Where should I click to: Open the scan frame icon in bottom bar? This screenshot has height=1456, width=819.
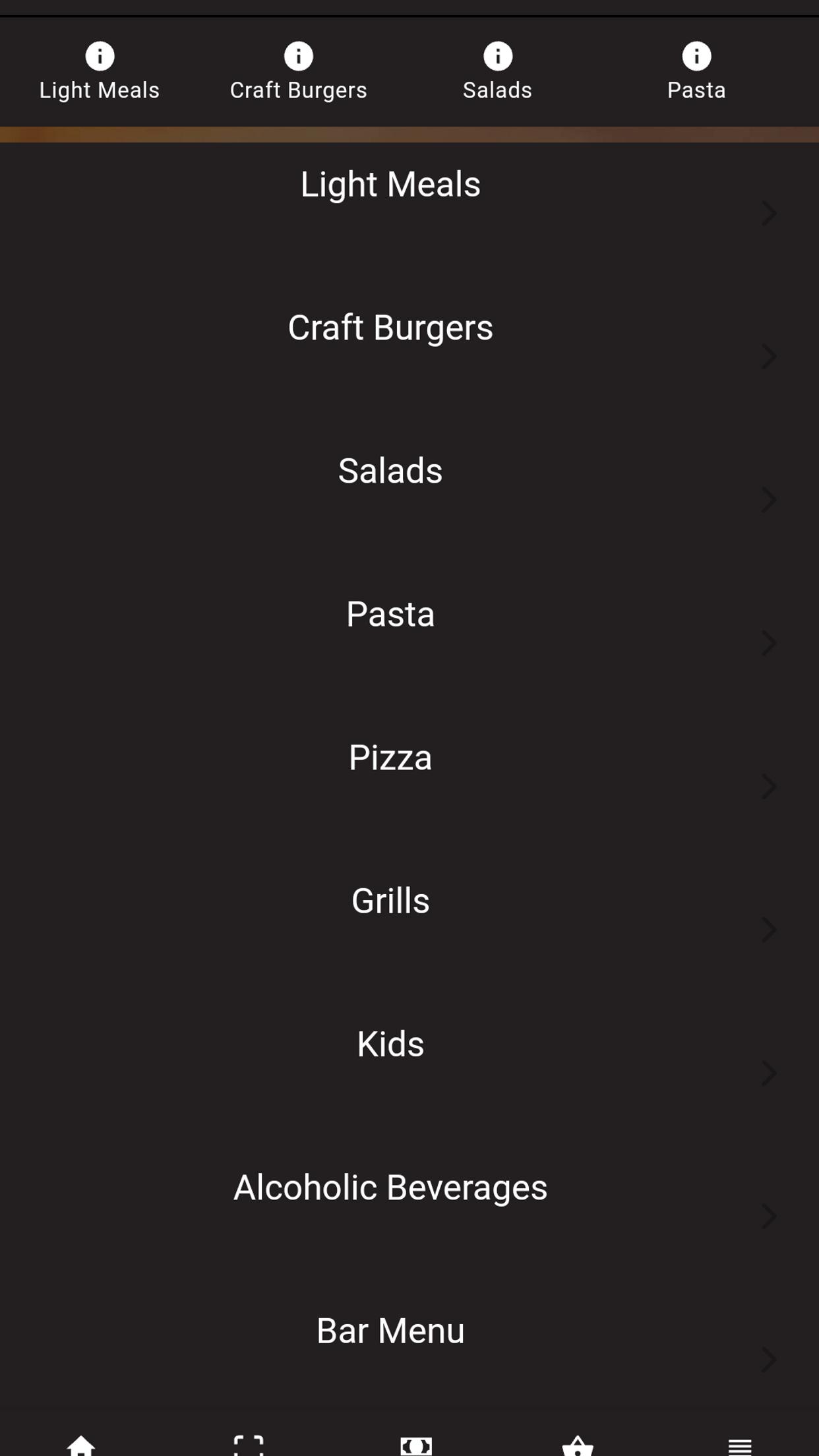(x=249, y=1445)
